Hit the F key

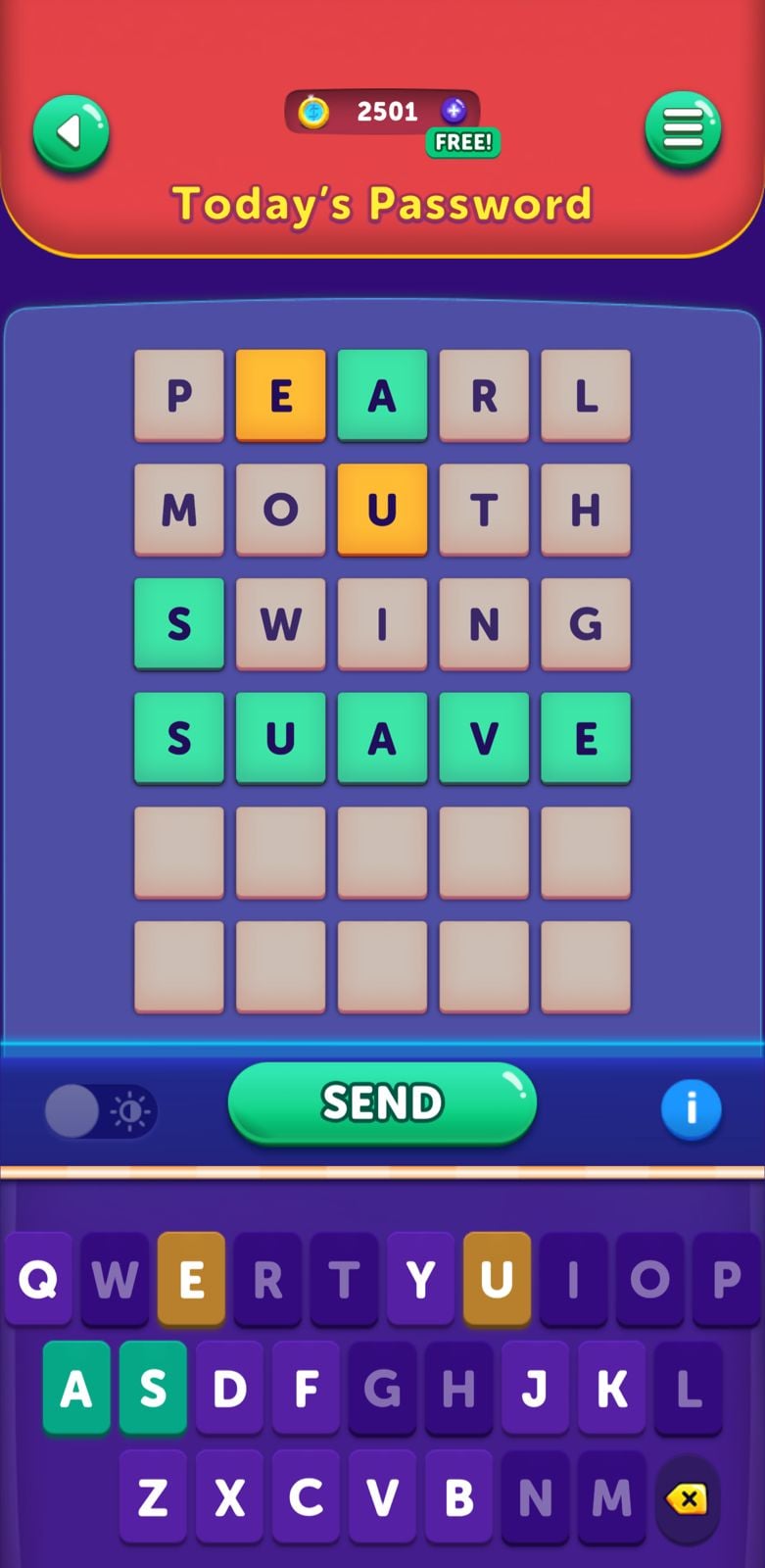click(306, 1389)
